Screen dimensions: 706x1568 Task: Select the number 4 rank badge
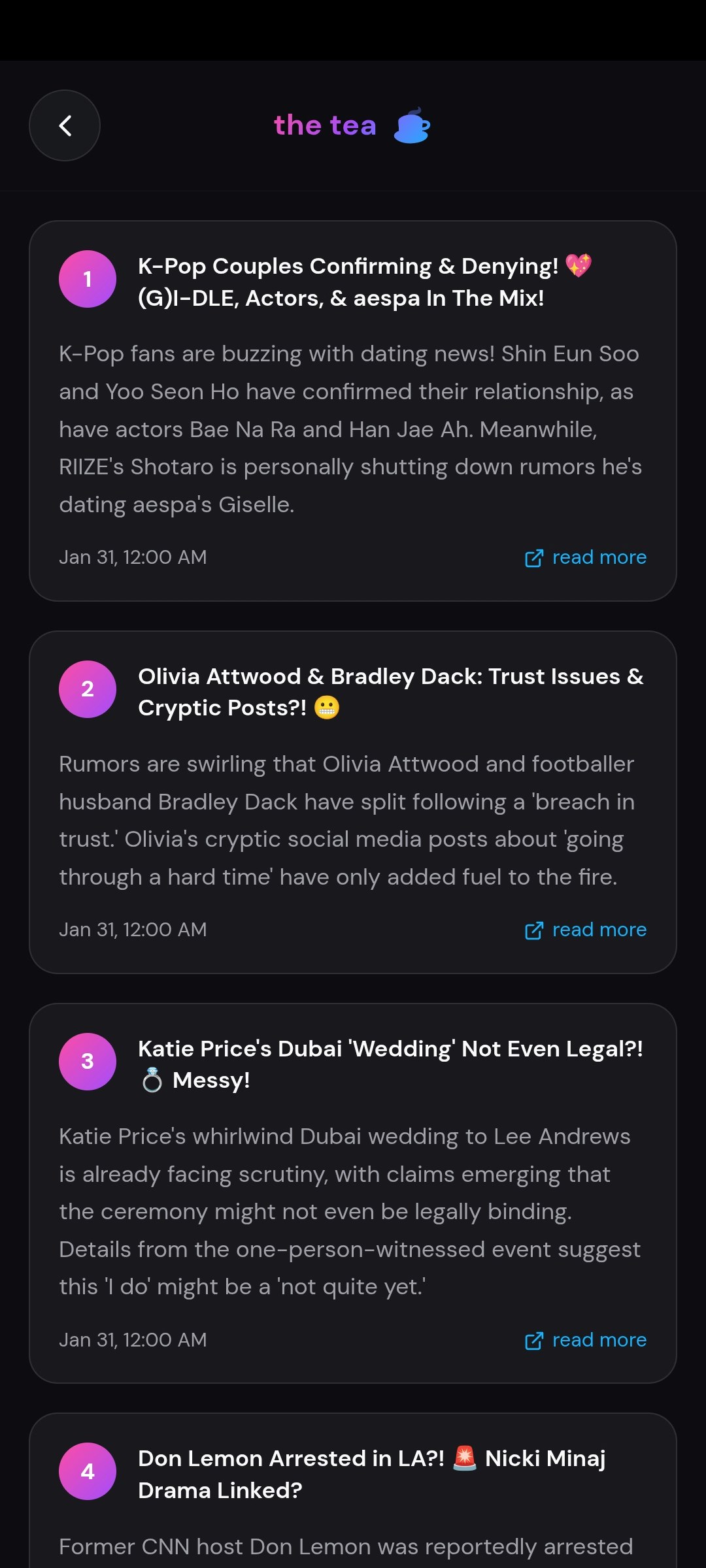click(x=88, y=1473)
